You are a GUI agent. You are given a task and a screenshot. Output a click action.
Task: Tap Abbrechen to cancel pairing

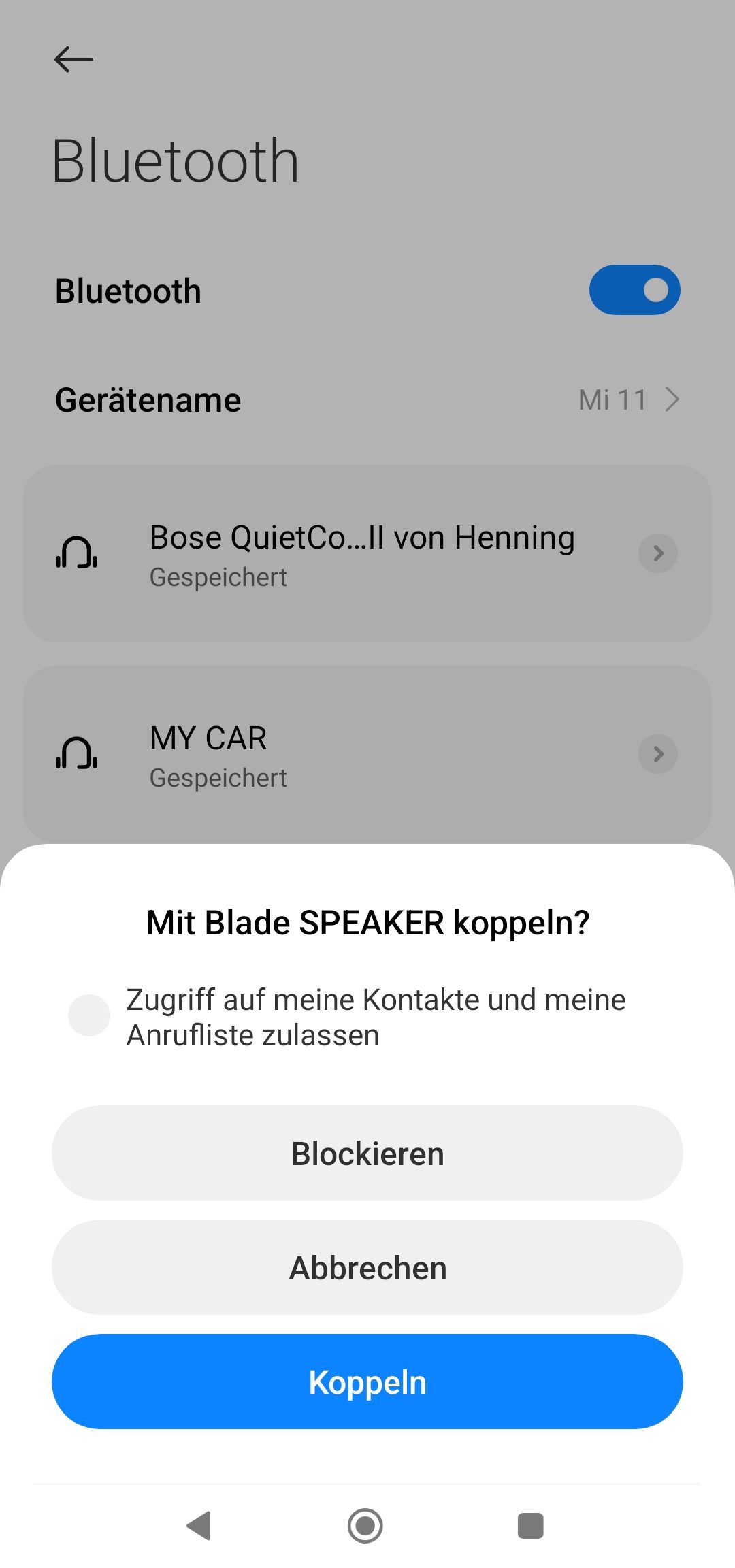[367, 1267]
